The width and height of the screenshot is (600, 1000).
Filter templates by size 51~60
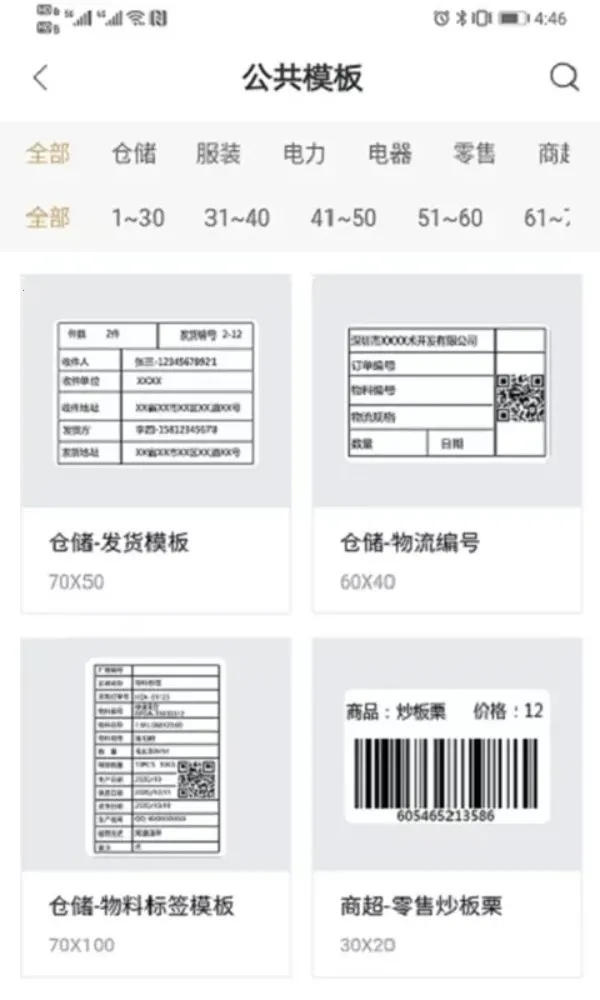(x=450, y=217)
